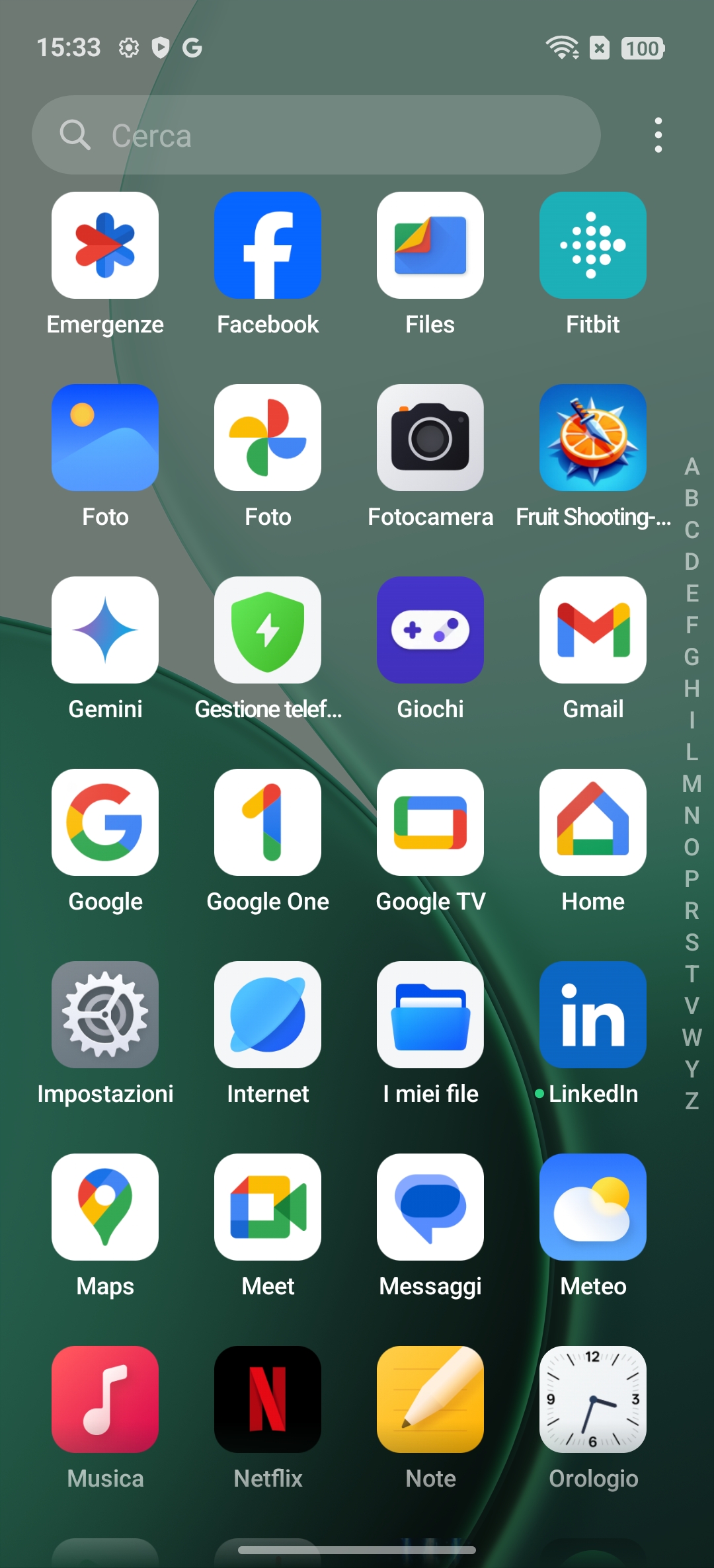Open Impostazioni settings
The image size is (714, 1568).
[x=105, y=1015]
